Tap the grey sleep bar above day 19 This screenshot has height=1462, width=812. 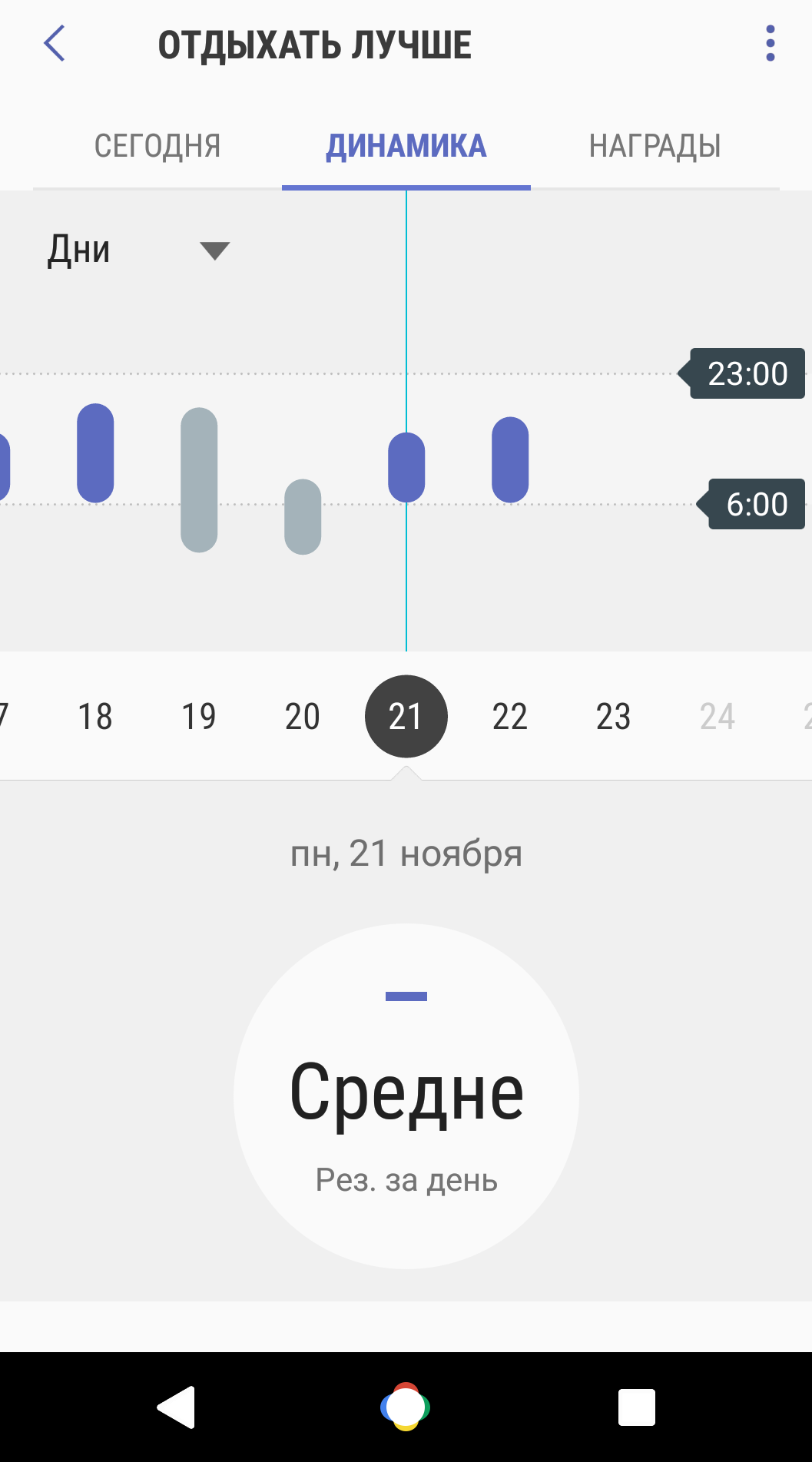[199, 479]
